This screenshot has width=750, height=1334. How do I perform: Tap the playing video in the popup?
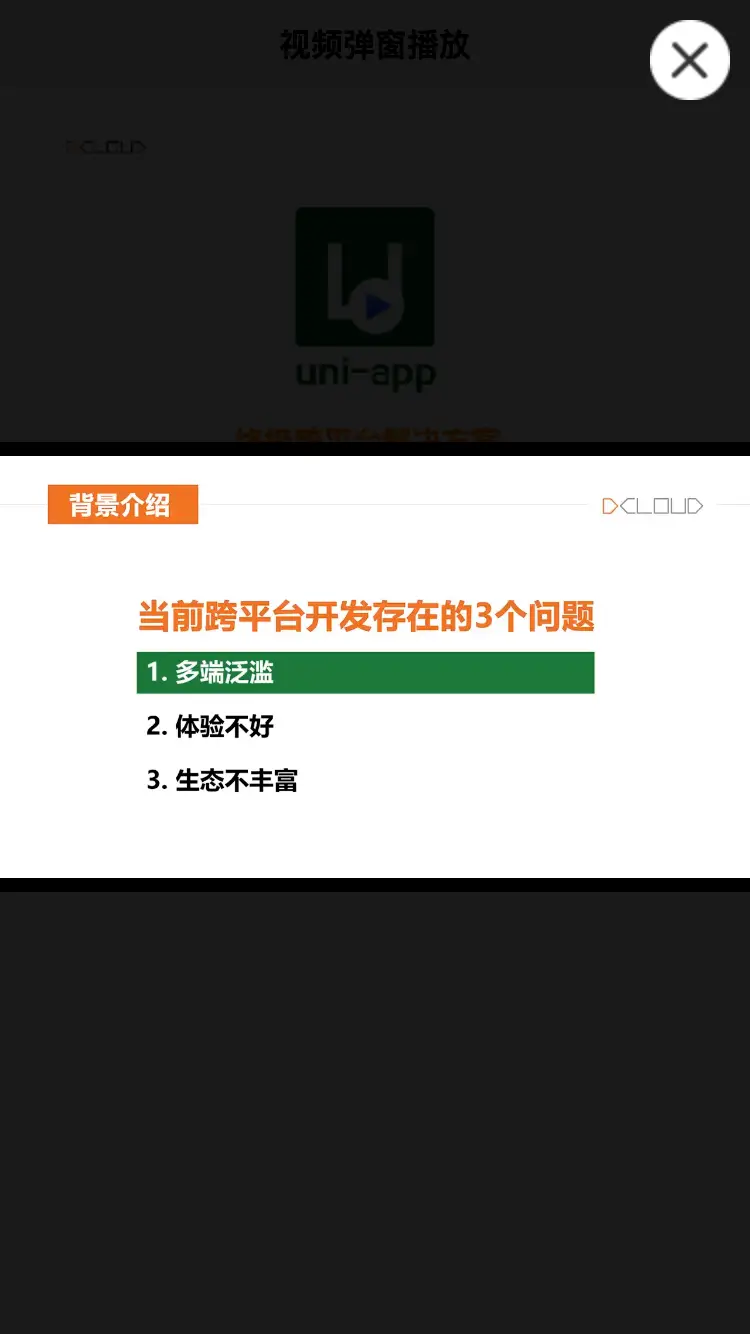[375, 667]
